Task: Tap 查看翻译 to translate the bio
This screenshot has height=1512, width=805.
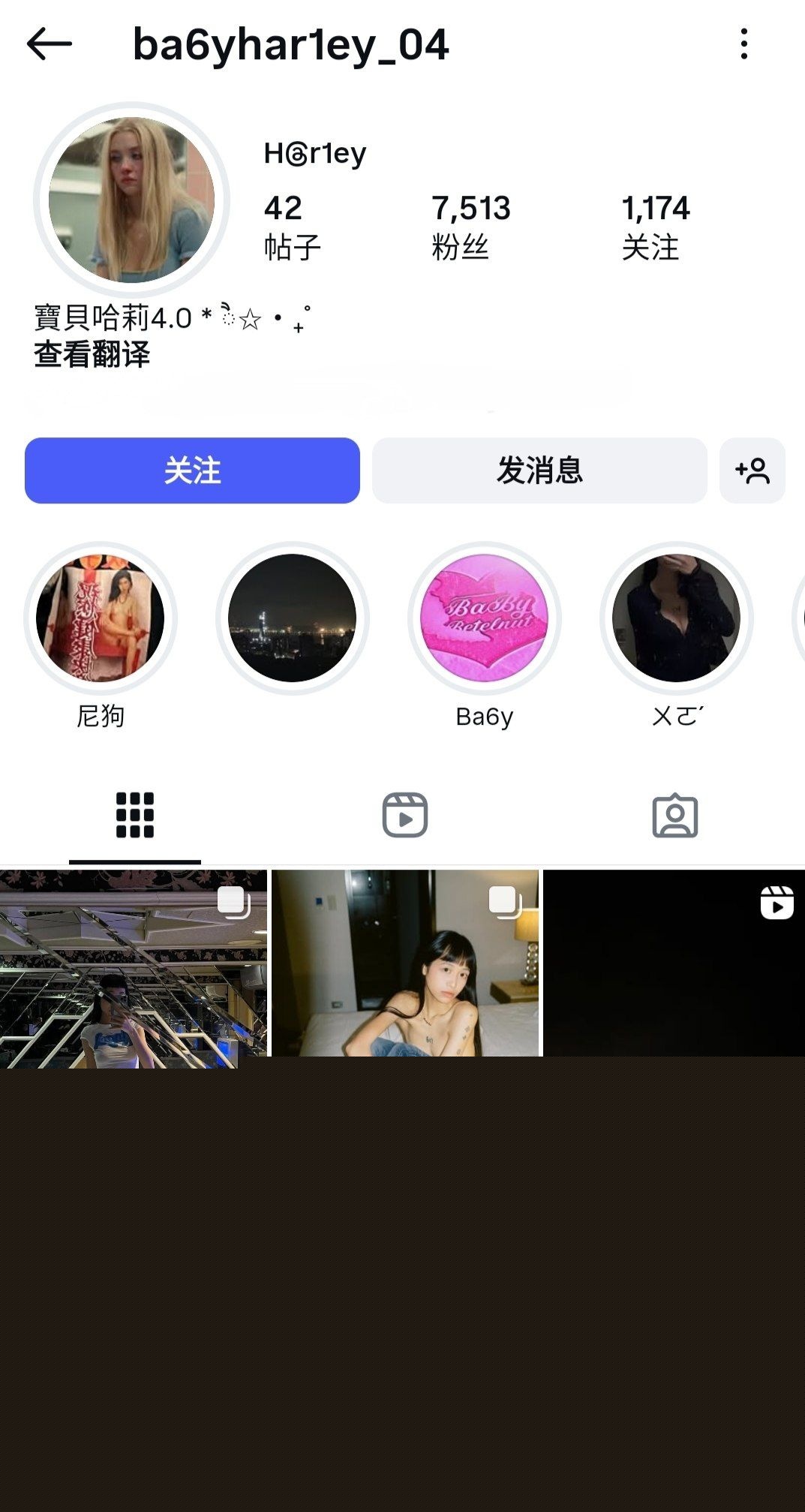Action: tap(92, 354)
